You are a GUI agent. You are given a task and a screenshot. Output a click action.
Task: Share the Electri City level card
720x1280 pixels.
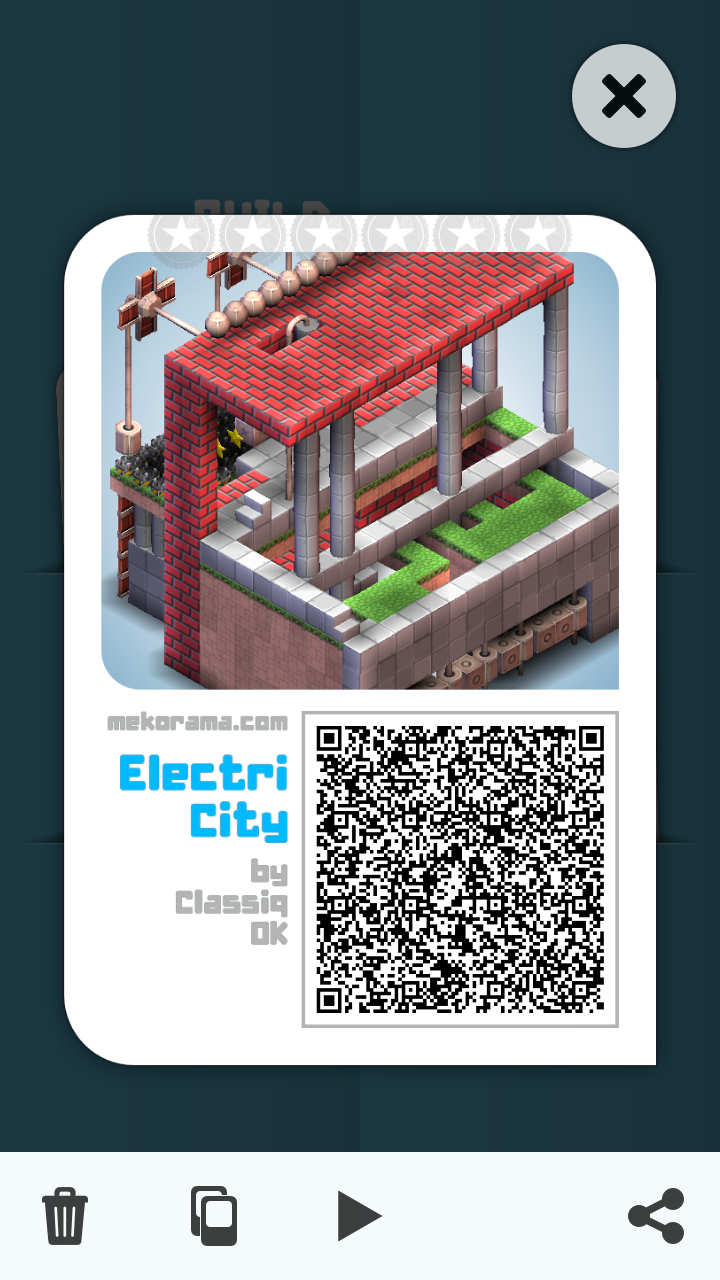point(656,1216)
